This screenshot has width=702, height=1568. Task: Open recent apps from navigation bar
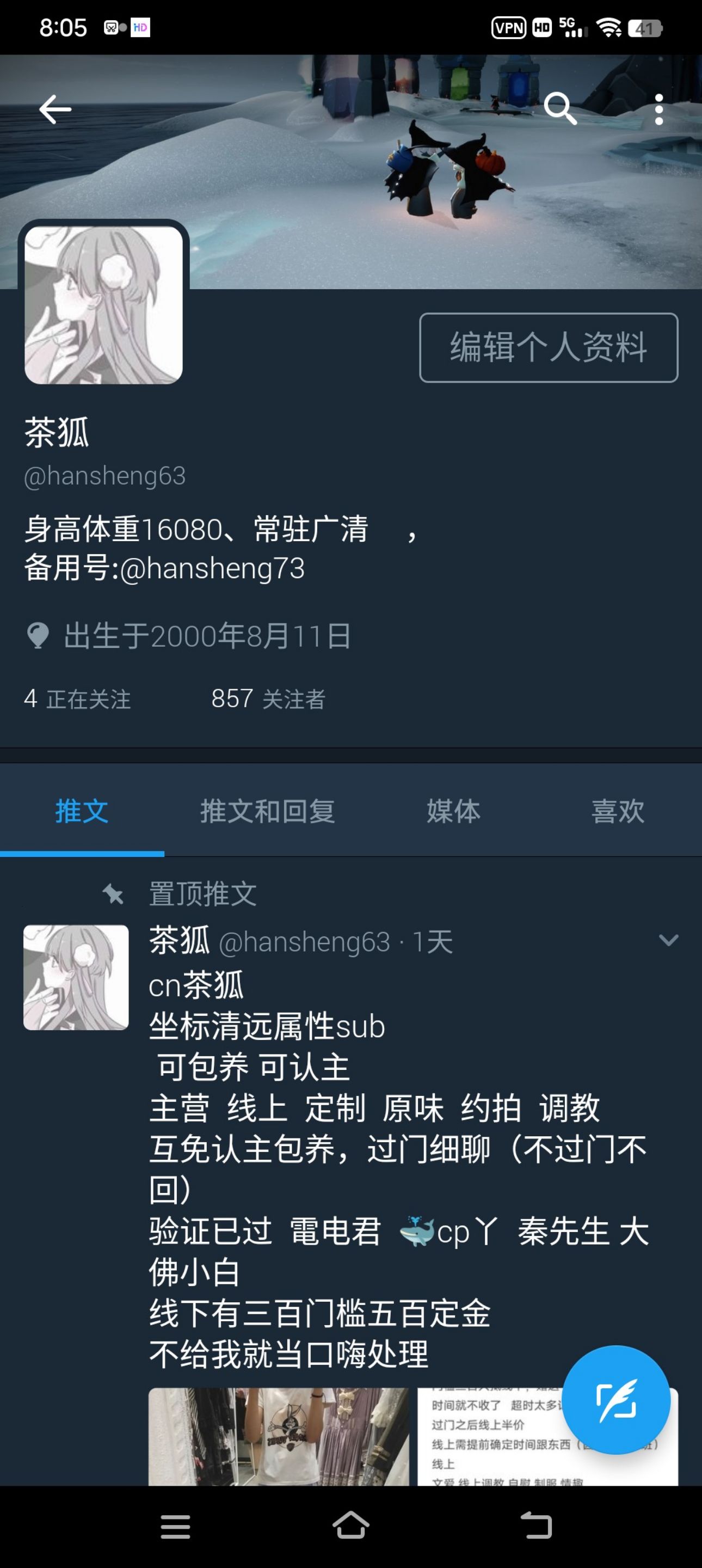click(x=175, y=1527)
